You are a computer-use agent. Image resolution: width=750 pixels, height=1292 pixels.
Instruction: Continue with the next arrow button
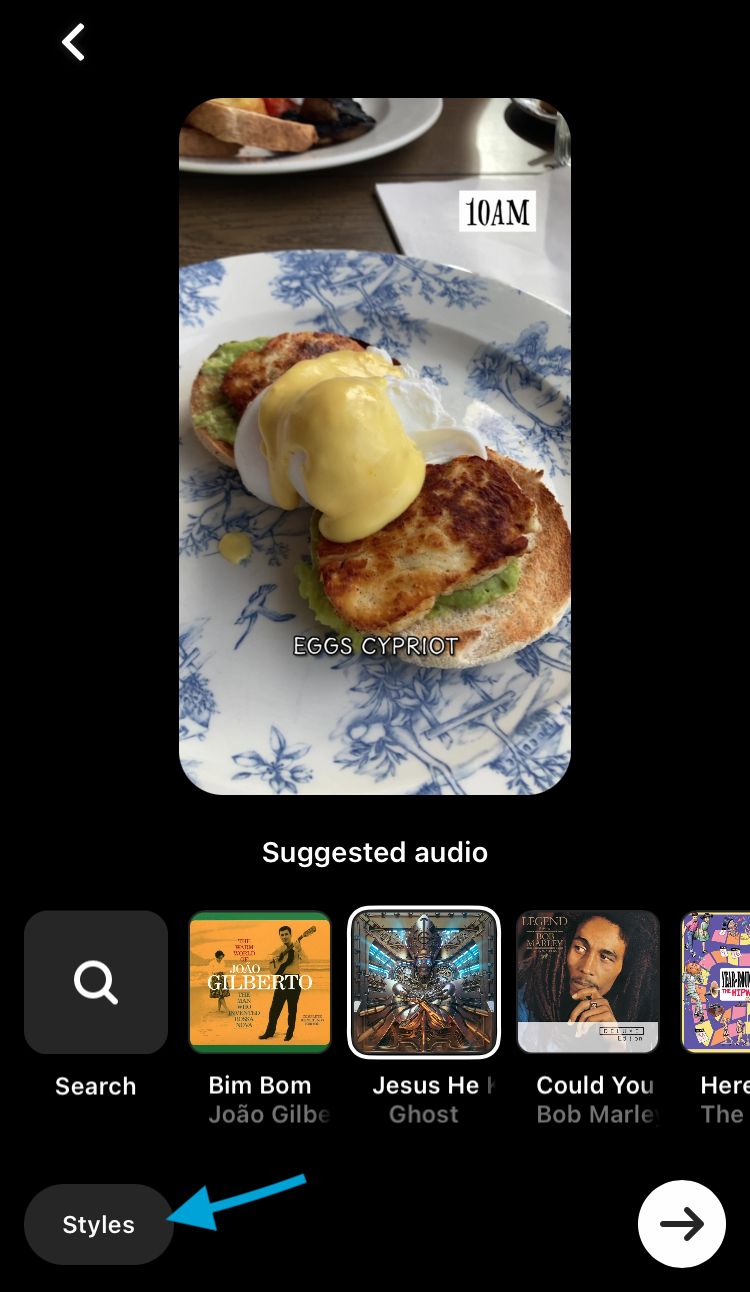pyautogui.click(x=682, y=1224)
